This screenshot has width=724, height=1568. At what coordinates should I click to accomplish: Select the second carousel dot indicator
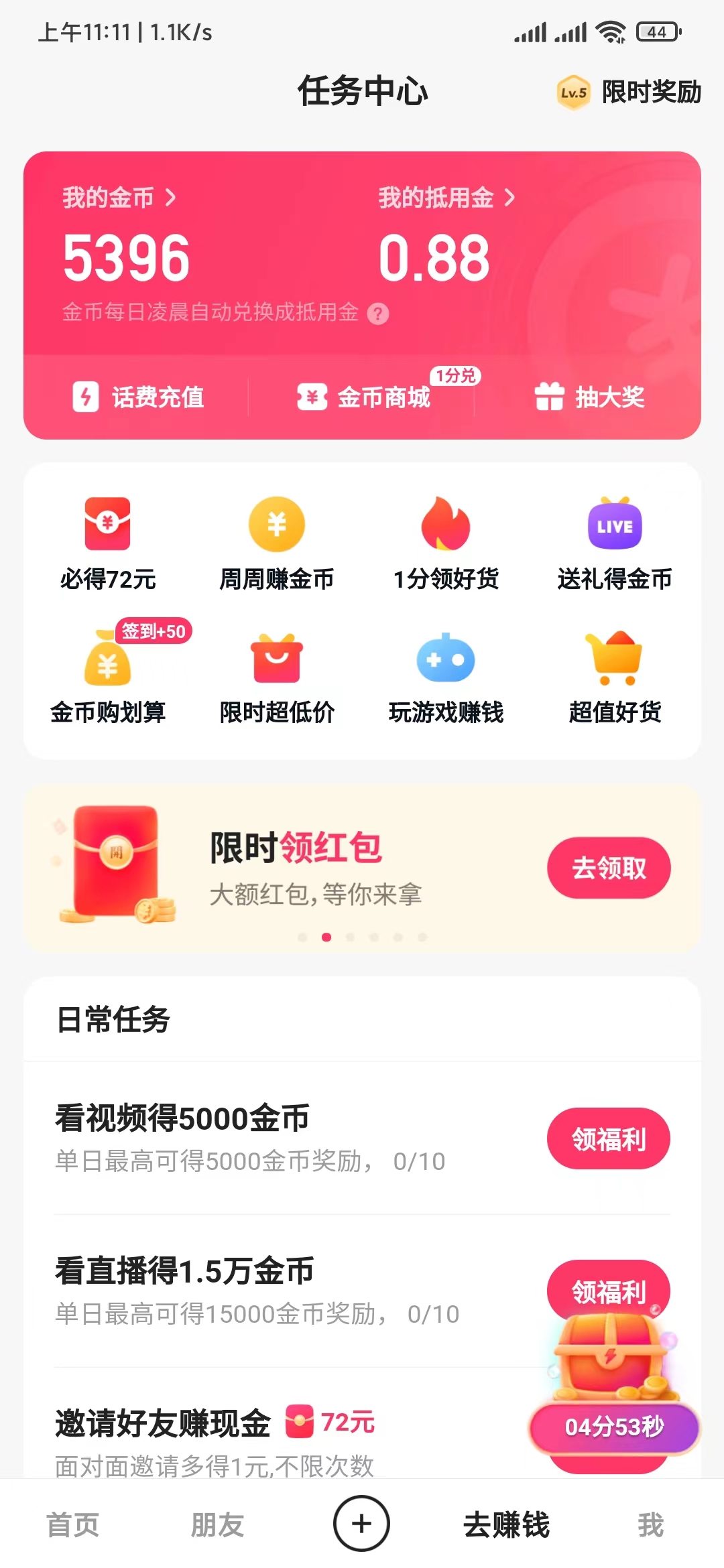[328, 938]
